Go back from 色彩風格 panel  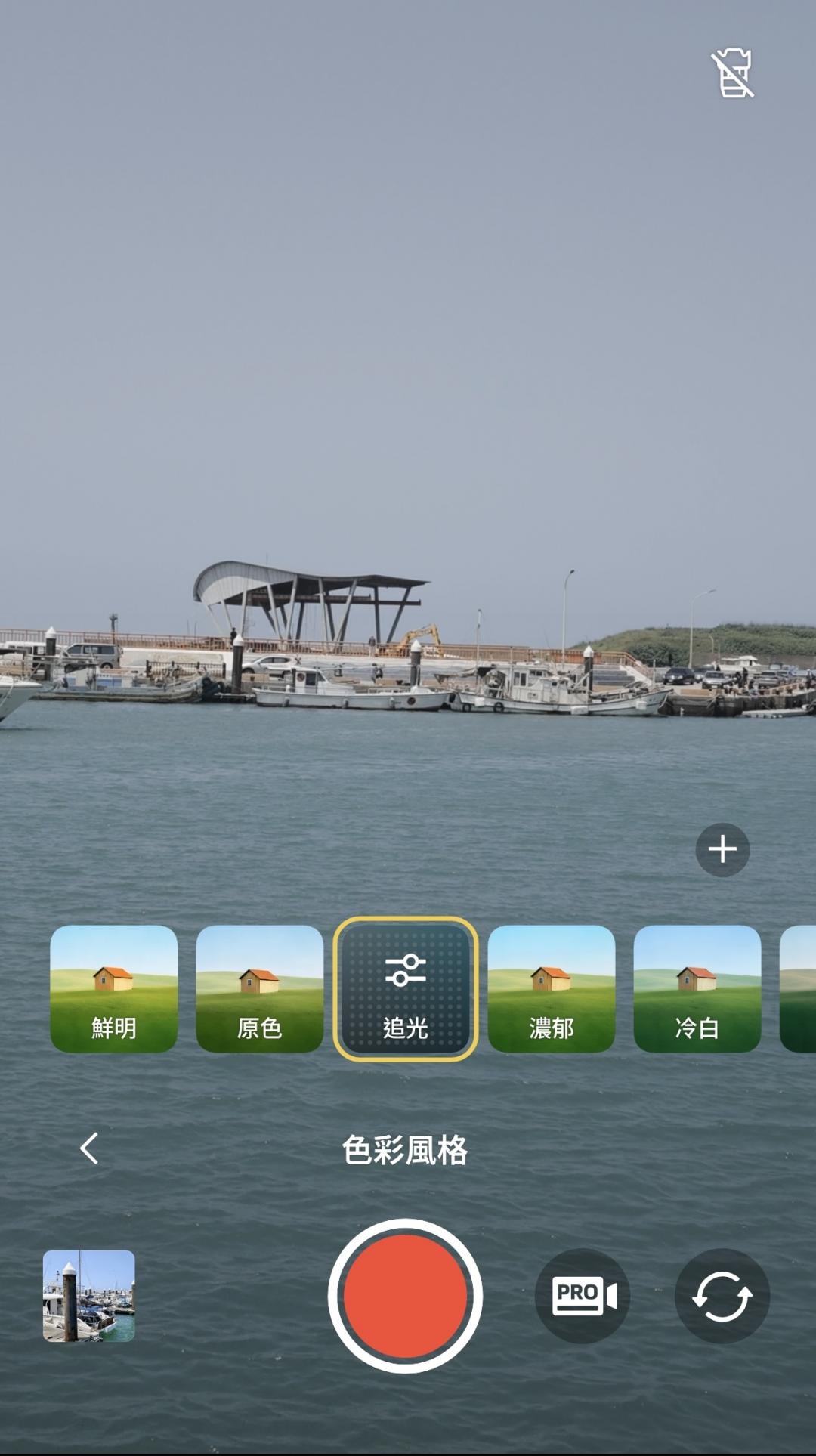(90, 1148)
